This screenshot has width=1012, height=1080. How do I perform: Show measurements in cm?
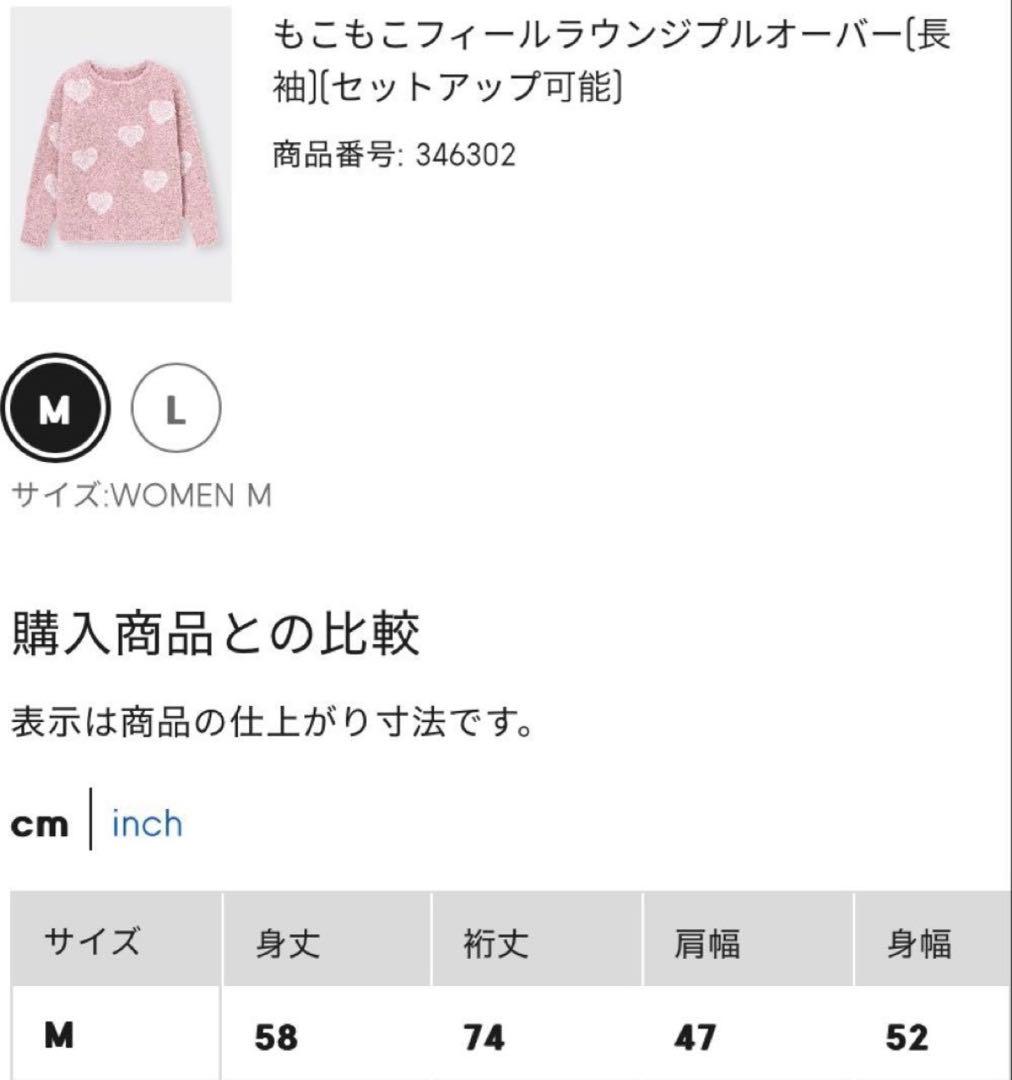coord(40,824)
